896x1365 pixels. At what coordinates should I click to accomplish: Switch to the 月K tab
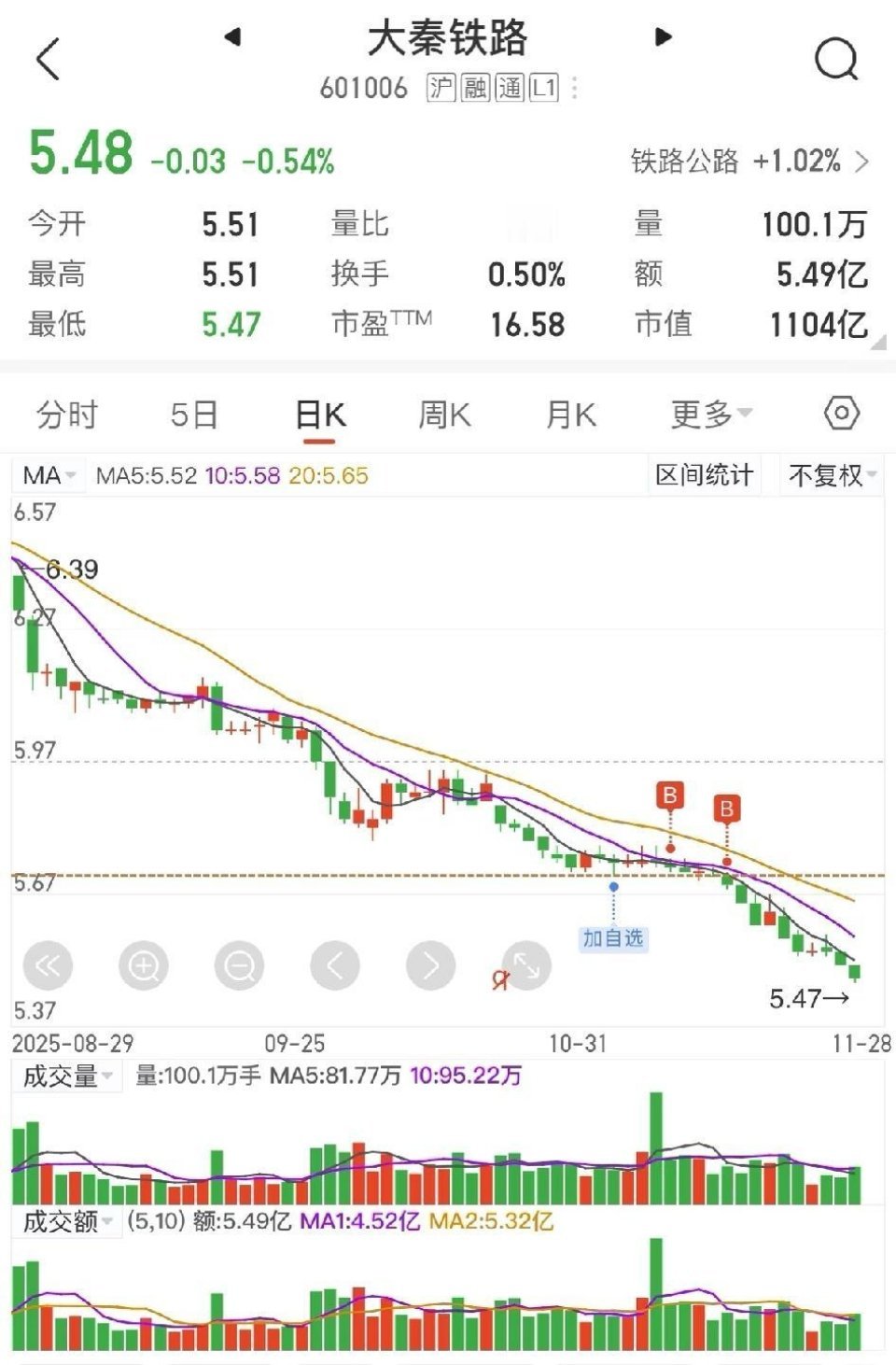tap(573, 414)
